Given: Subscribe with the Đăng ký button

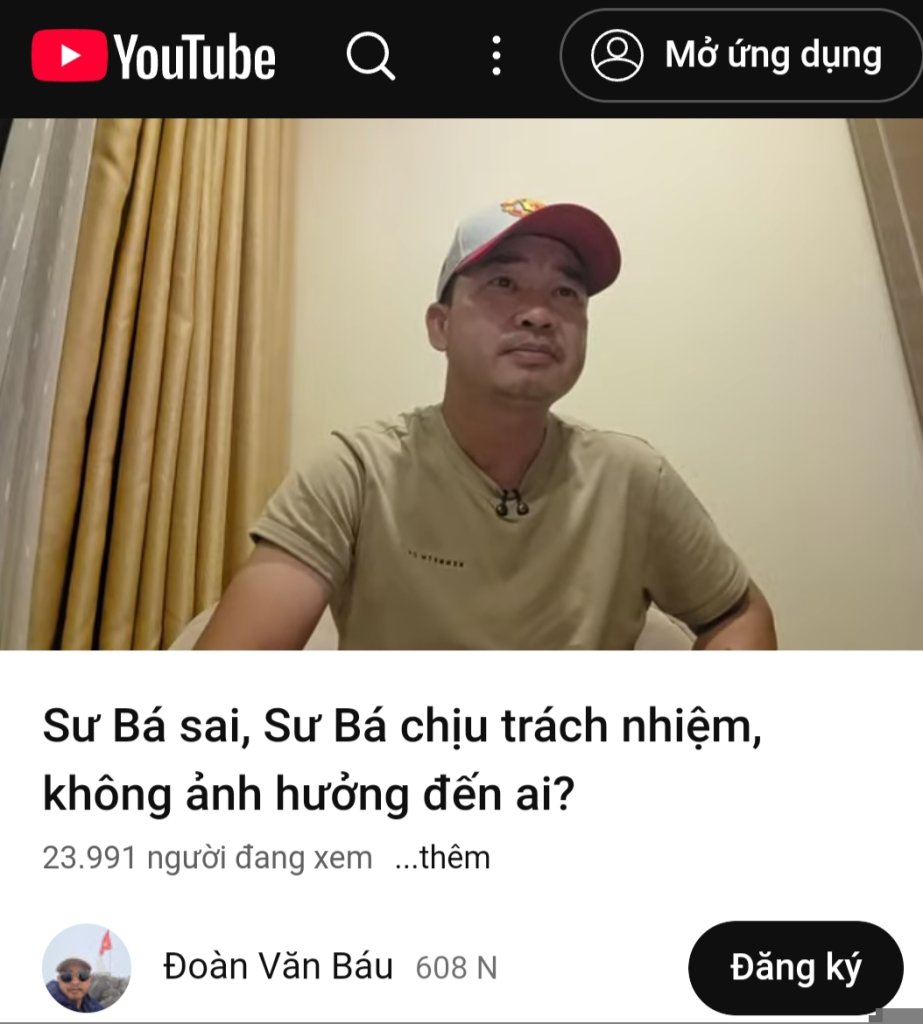Looking at the screenshot, I should [796, 967].
